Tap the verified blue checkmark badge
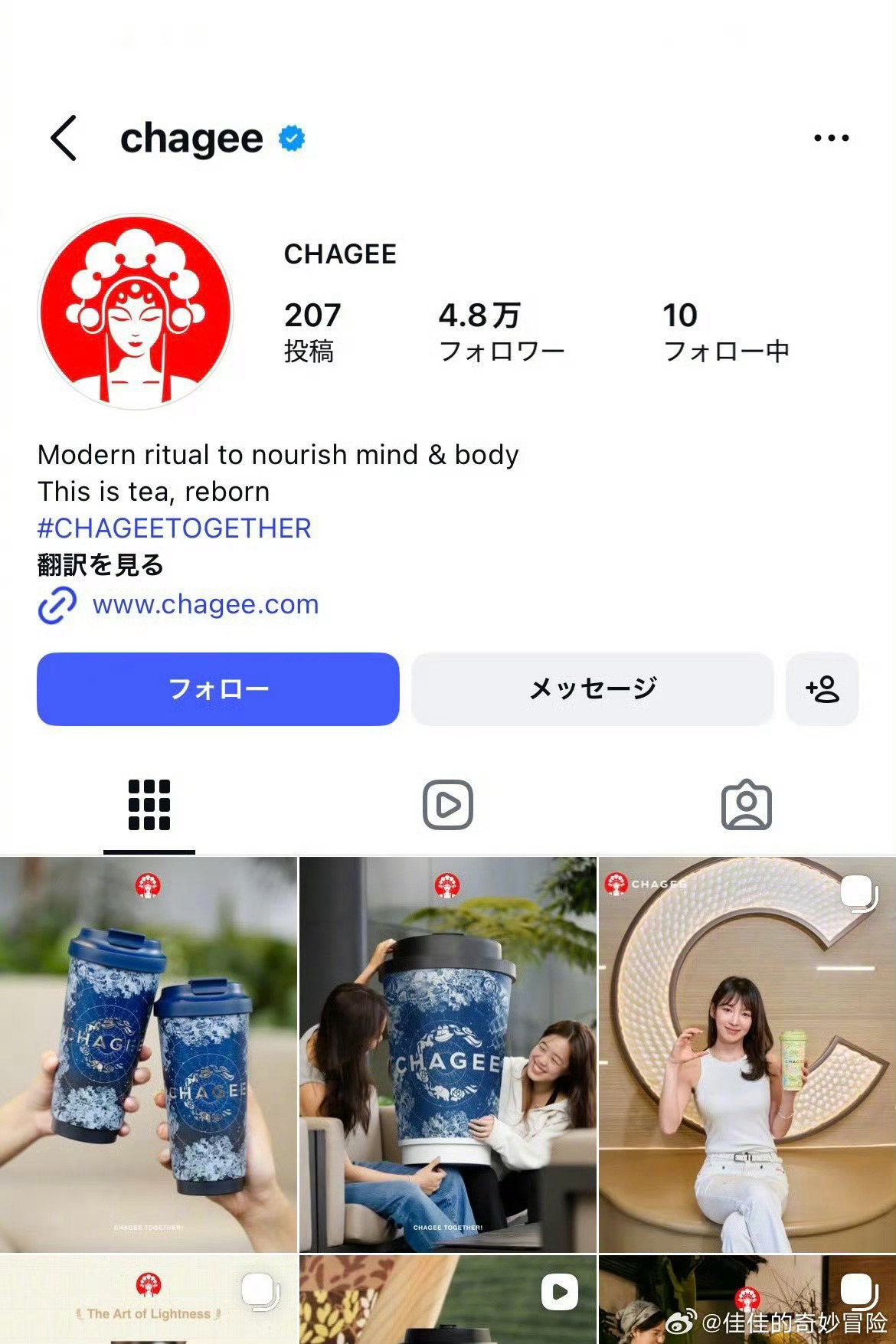The height and width of the screenshot is (1344, 896). coord(291,138)
